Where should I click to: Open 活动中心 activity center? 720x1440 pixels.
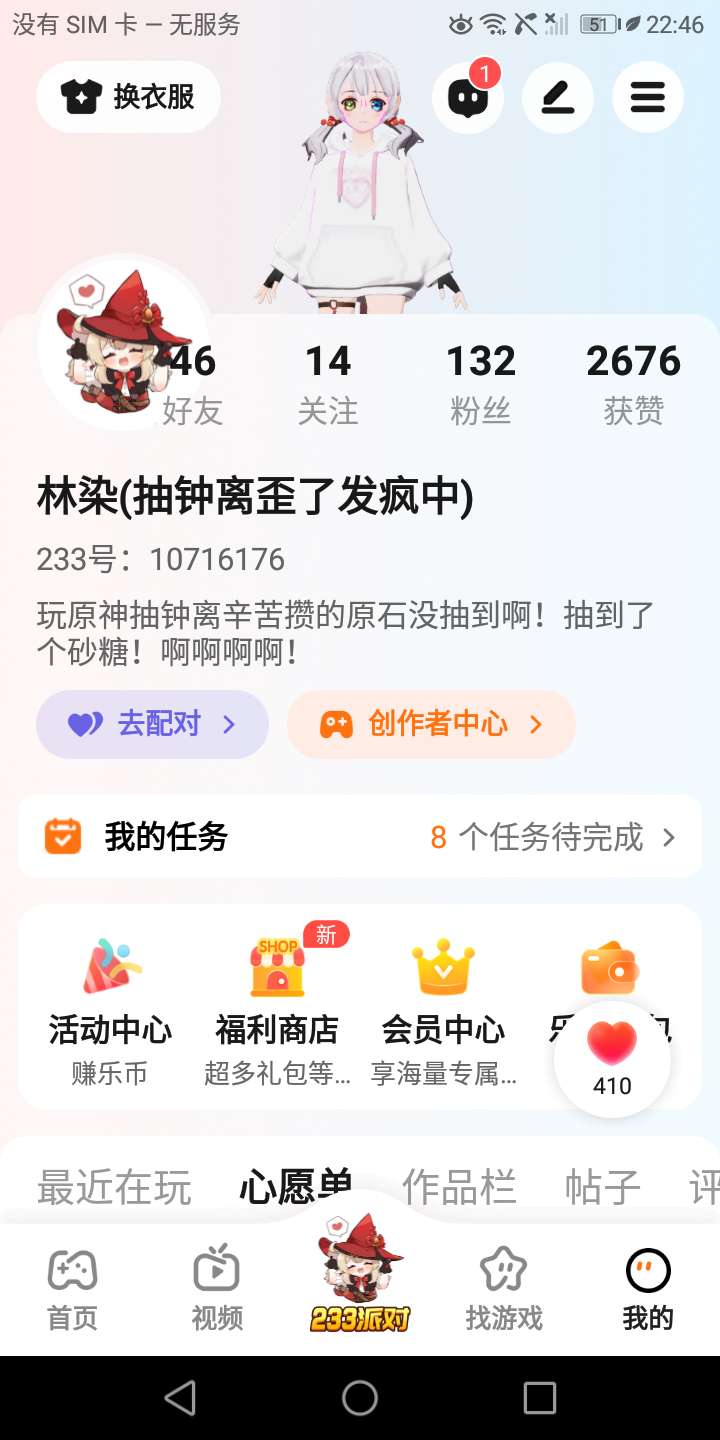tap(110, 1008)
